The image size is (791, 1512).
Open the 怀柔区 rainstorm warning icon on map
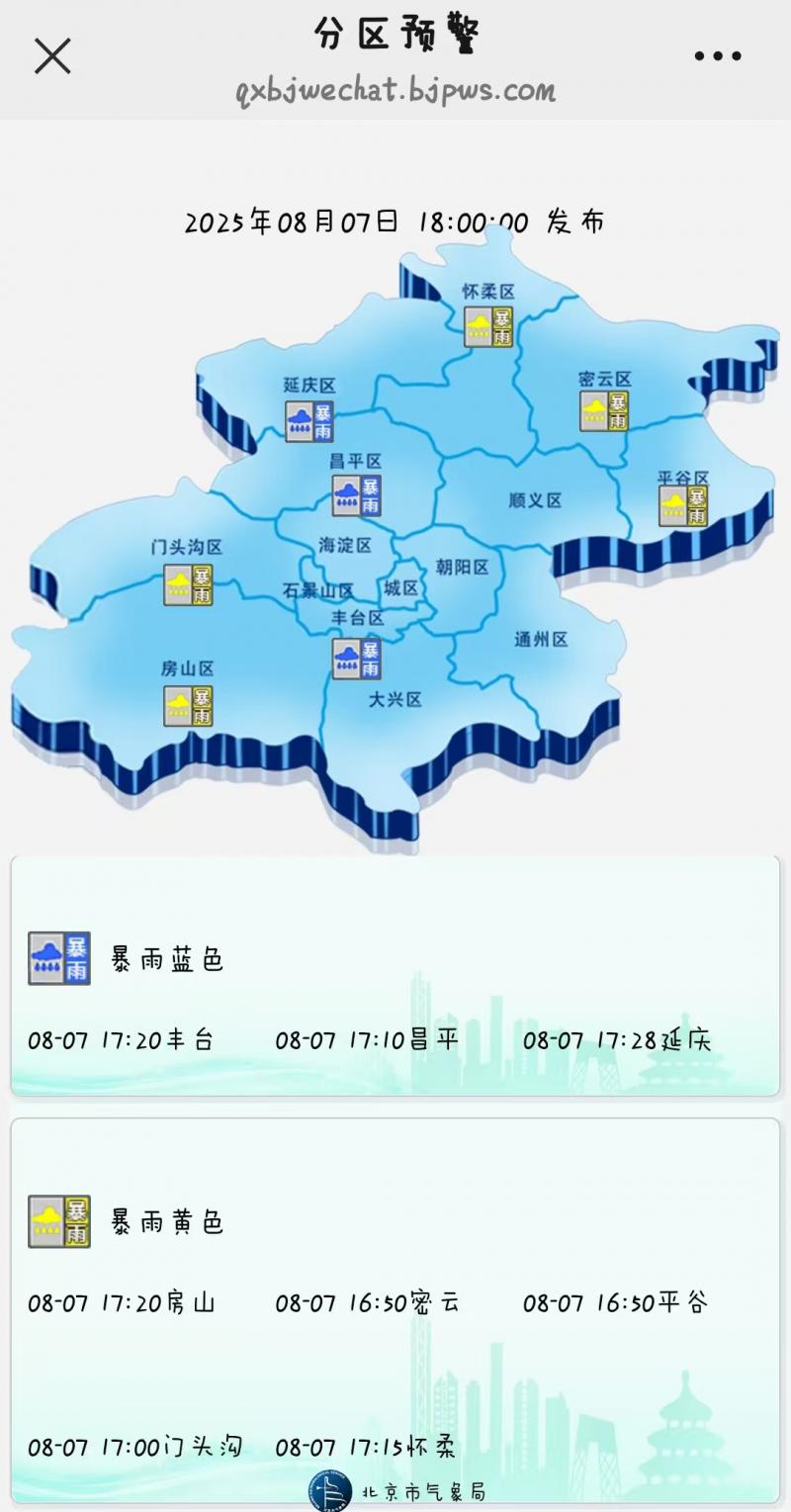pyautogui.click(x=489, y=326)
